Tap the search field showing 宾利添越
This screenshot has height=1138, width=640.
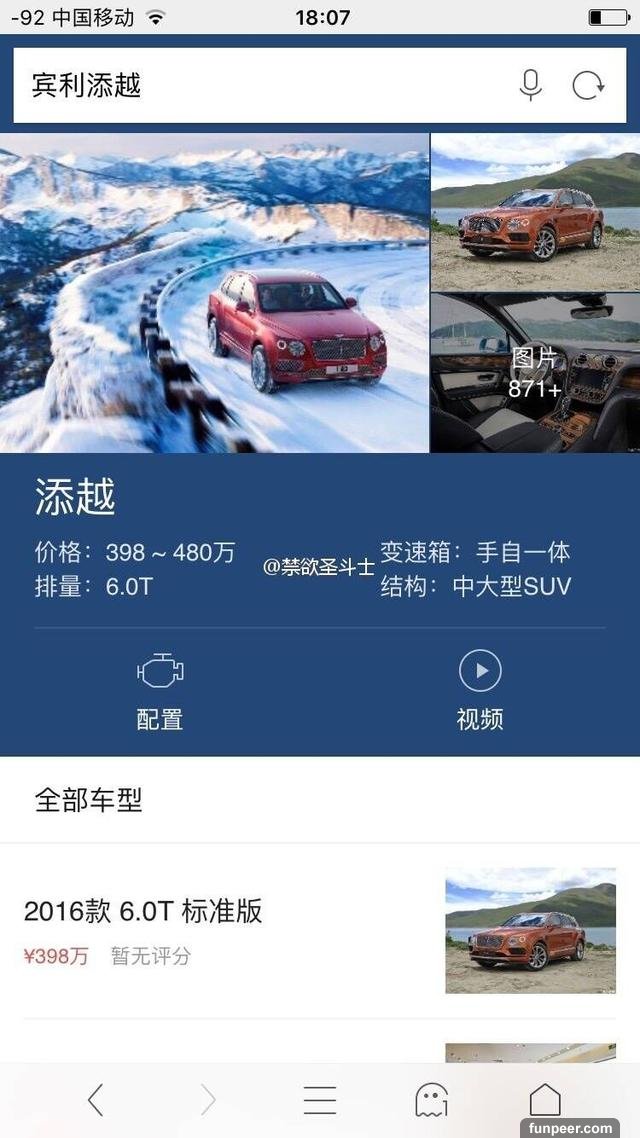(x=260, y=85)
